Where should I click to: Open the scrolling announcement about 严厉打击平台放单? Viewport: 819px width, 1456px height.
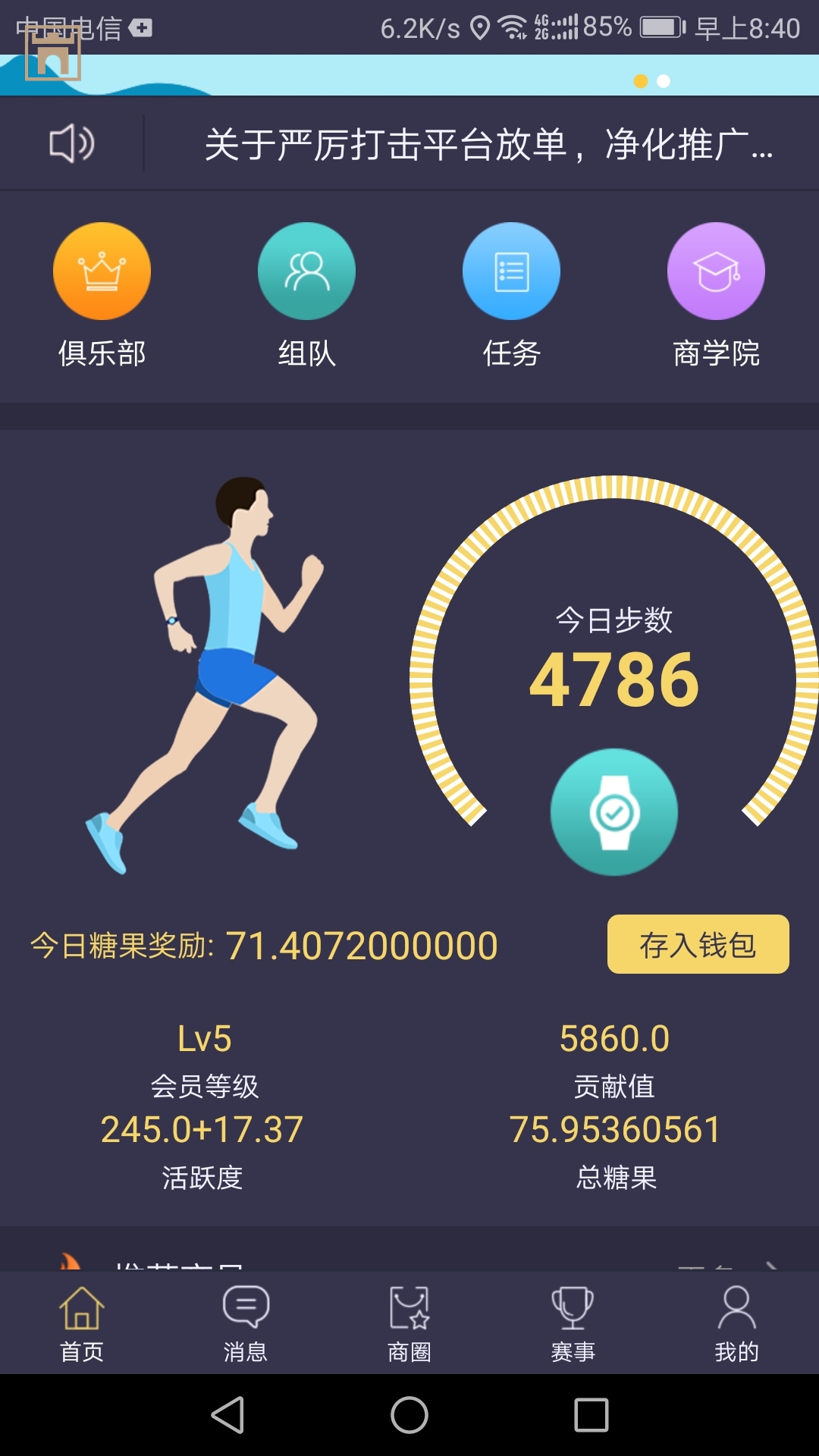[x=488, y=144]
